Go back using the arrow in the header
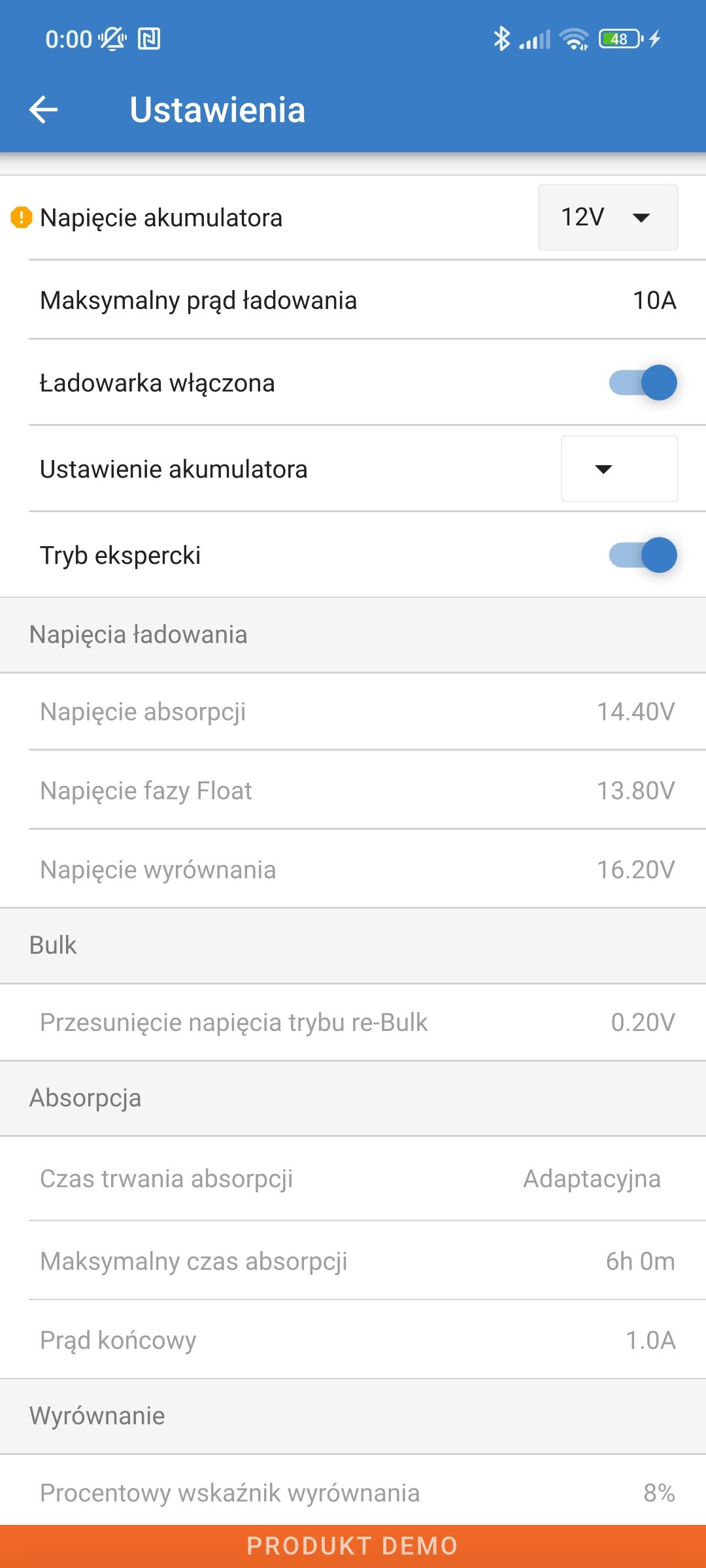The width and height of the screenshot is (706, 1568). [44, 109]
